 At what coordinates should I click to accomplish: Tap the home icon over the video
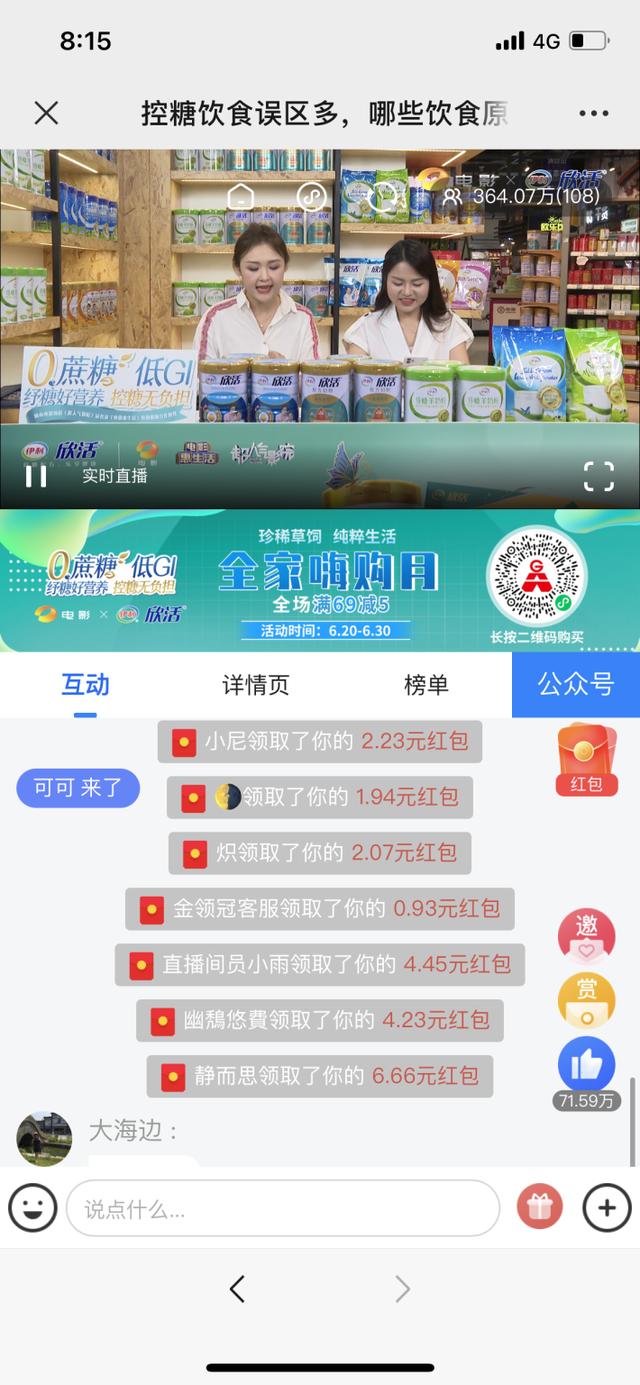[241, 196]
